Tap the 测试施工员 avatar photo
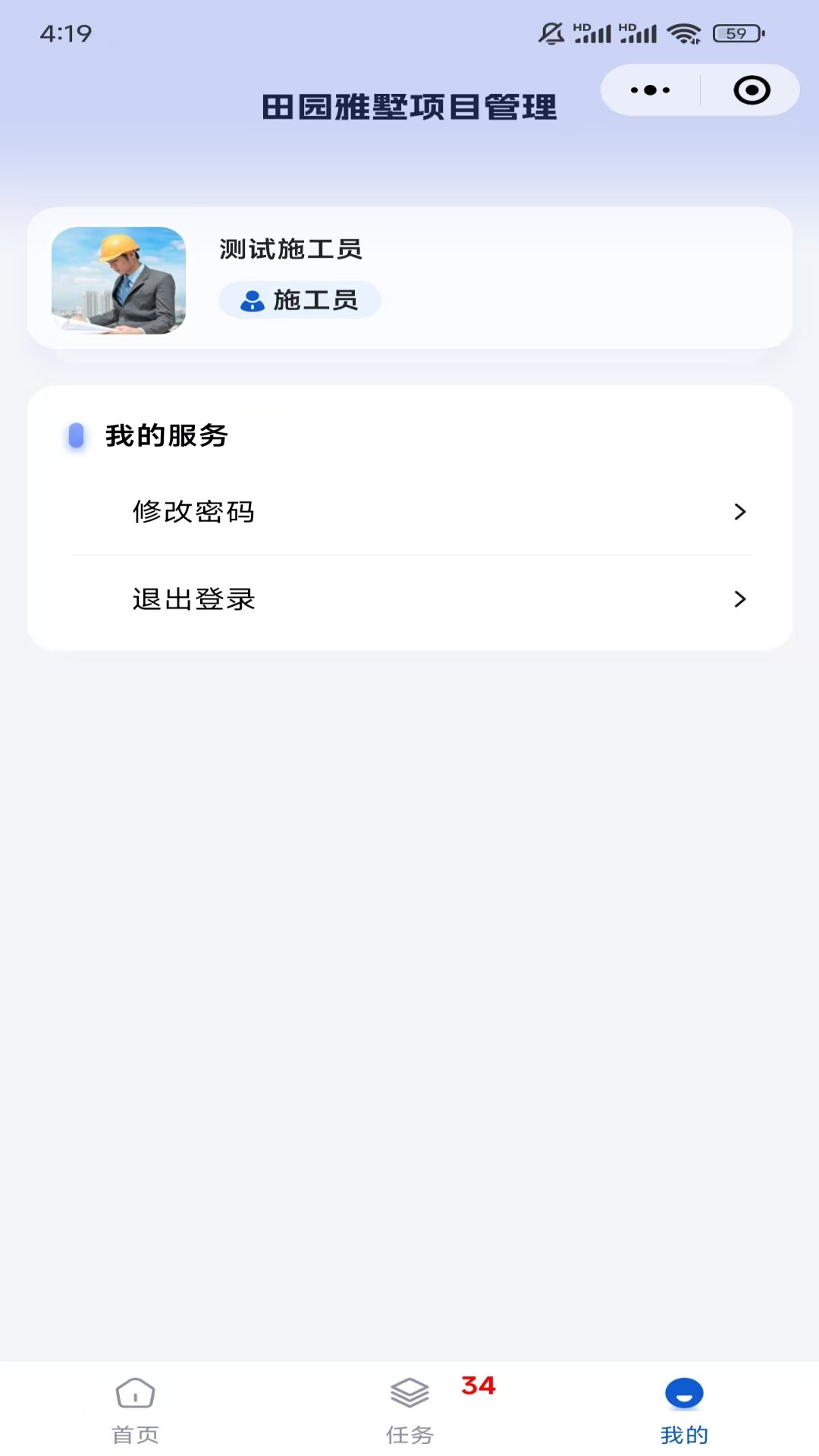Screen dimensions: 819x1456 (x=117, y=279)
